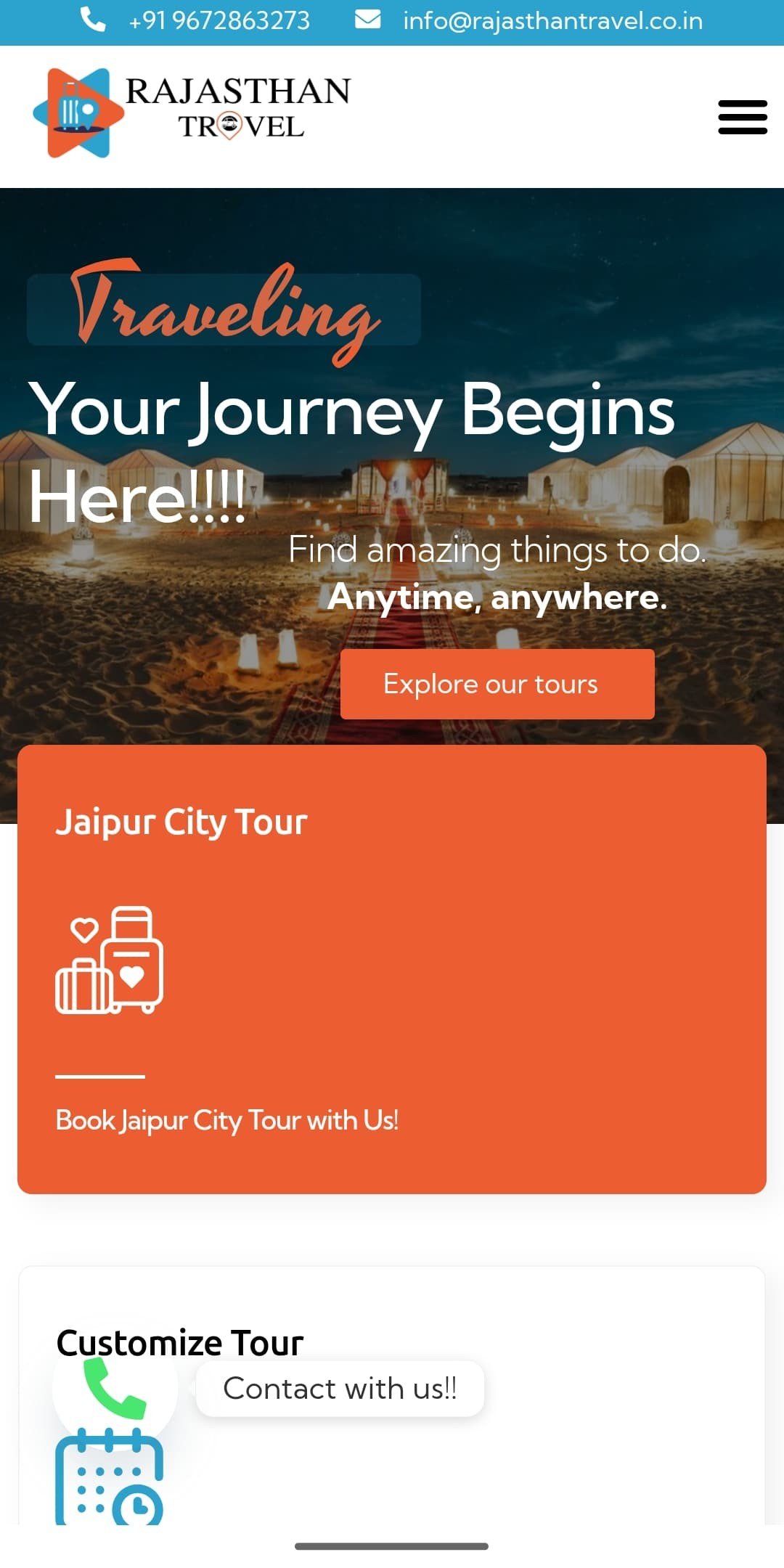
Task: Tap the green floating call button
Action: [x=115, y=1388]
